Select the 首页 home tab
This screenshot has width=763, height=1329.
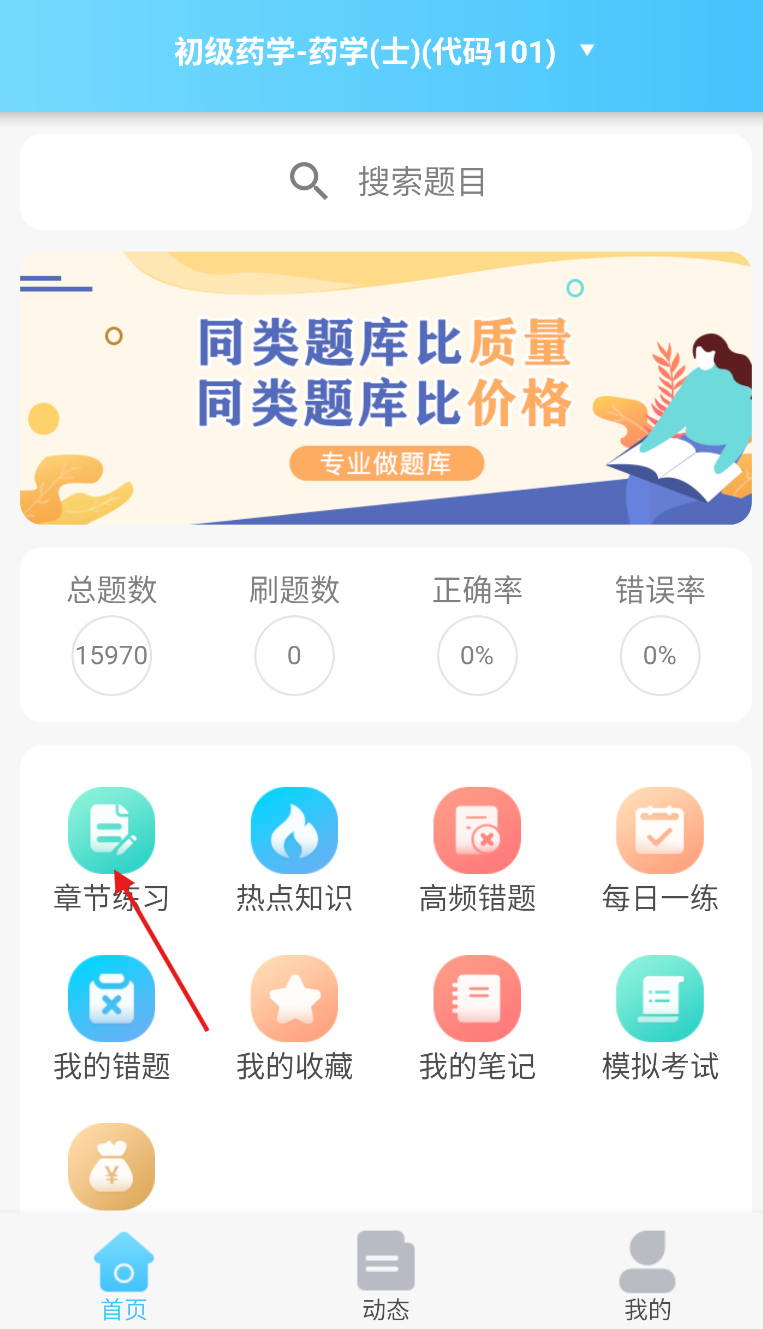(x=124, y=1275)
